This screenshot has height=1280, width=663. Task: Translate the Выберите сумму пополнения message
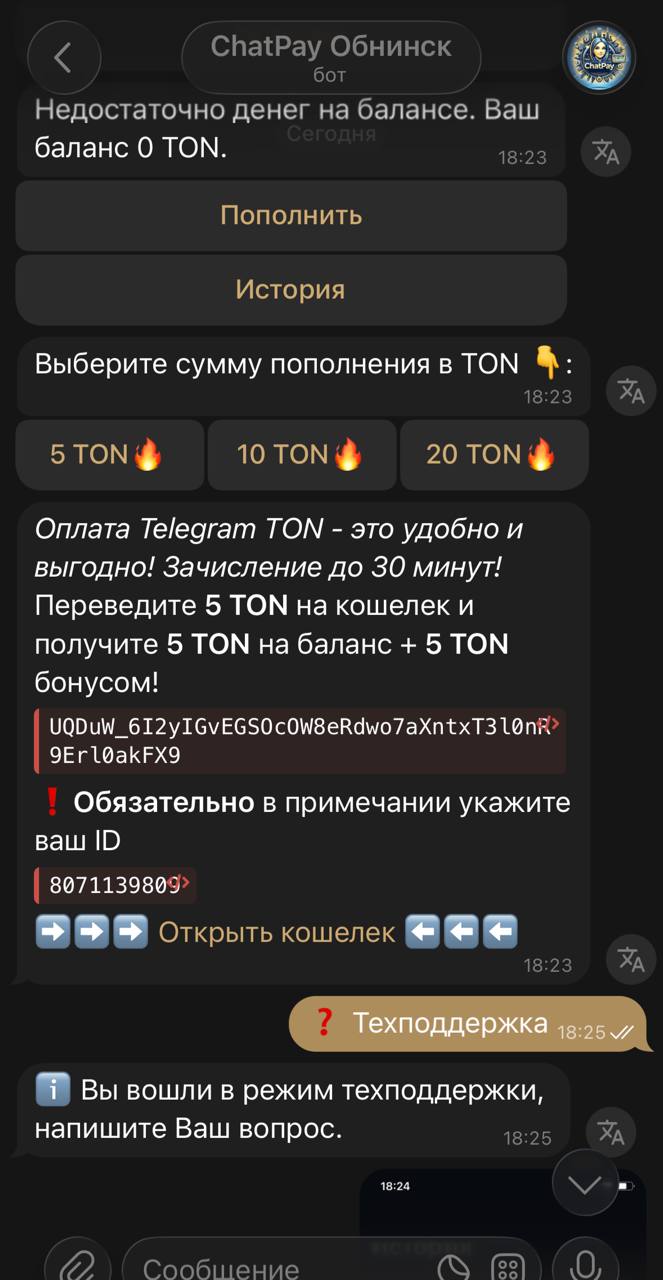(631, 391)
